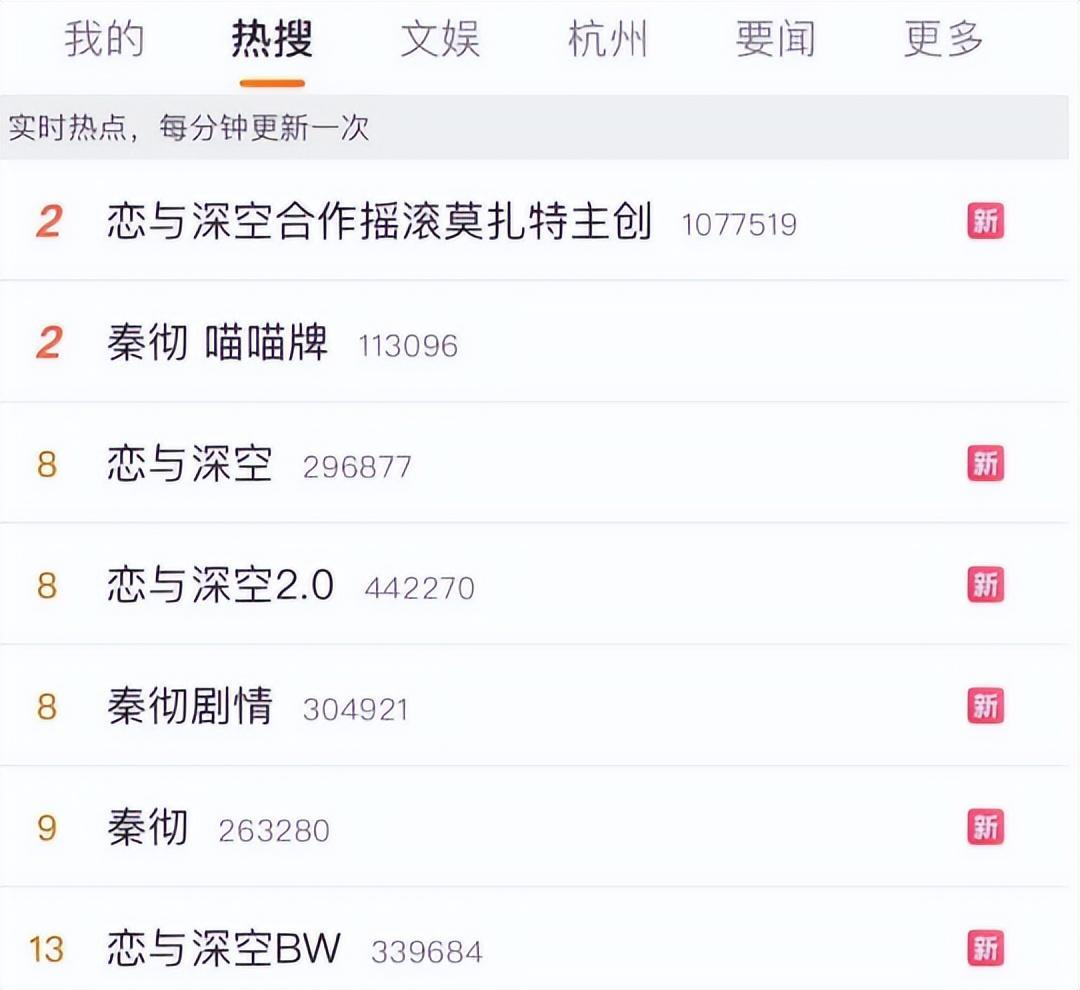View the 秦彻剧情 hot search
This screenshot has width=1080, height=990.
190,707
